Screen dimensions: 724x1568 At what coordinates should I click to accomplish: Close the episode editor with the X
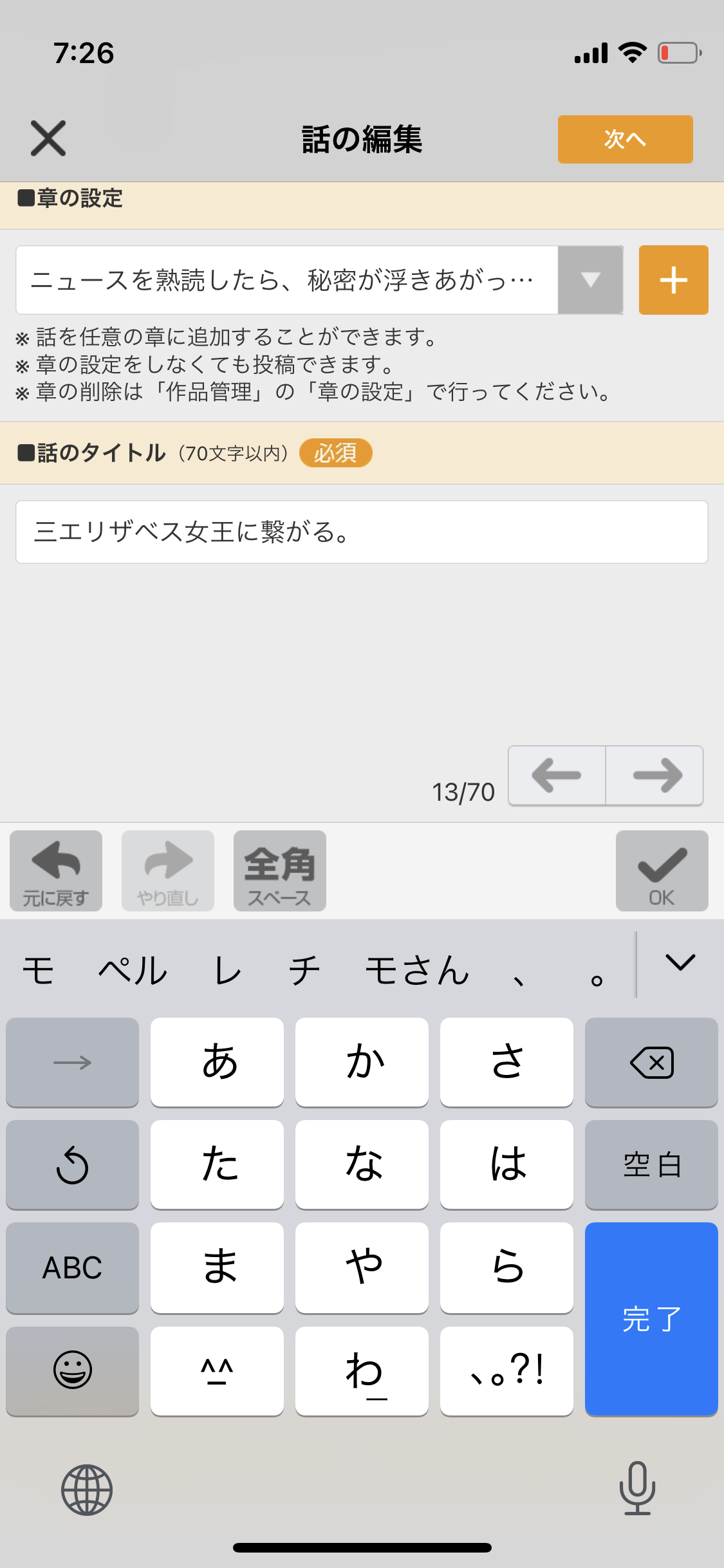click(x=48, y=138)
